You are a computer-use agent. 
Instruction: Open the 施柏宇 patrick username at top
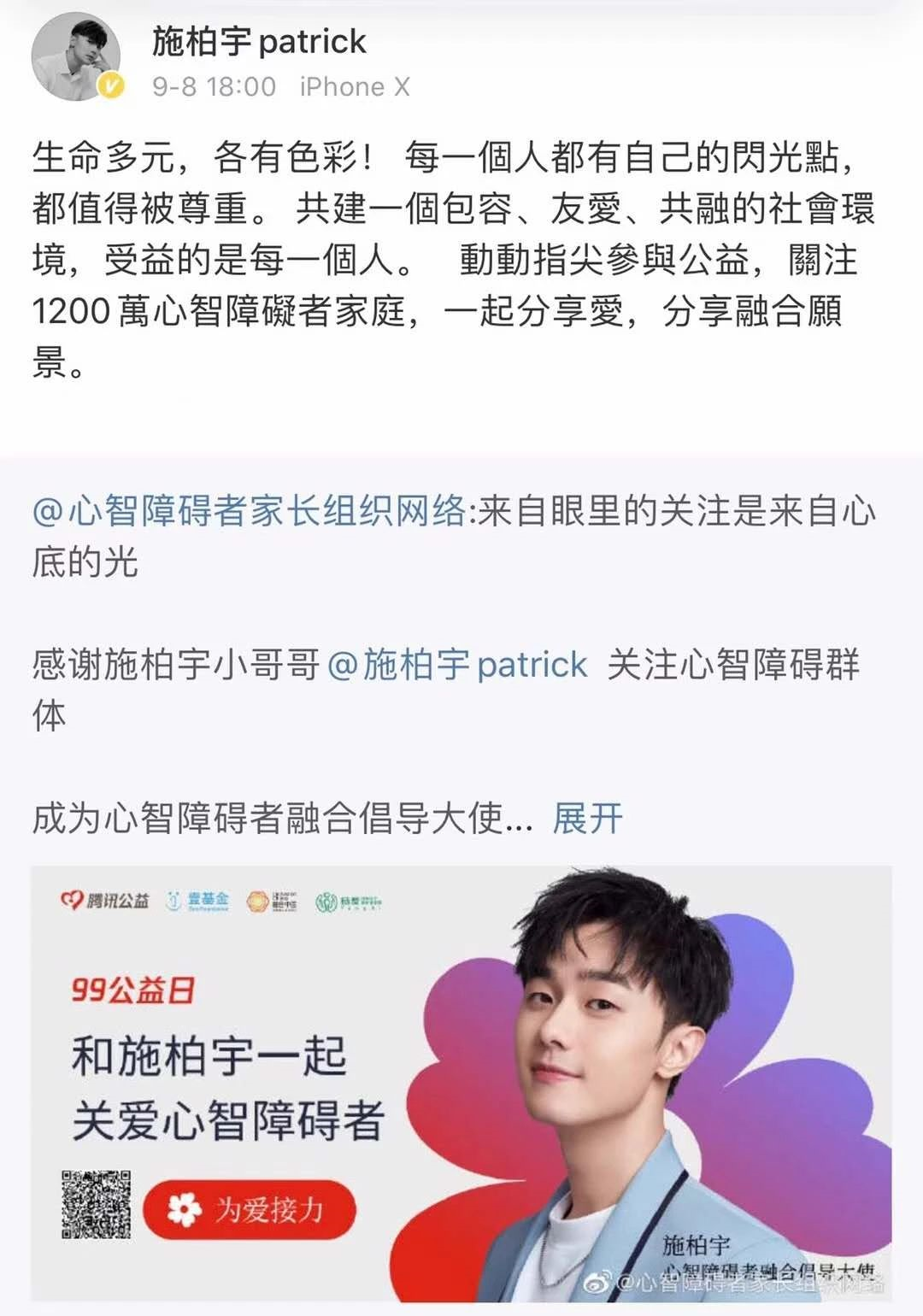coord(259,41)
